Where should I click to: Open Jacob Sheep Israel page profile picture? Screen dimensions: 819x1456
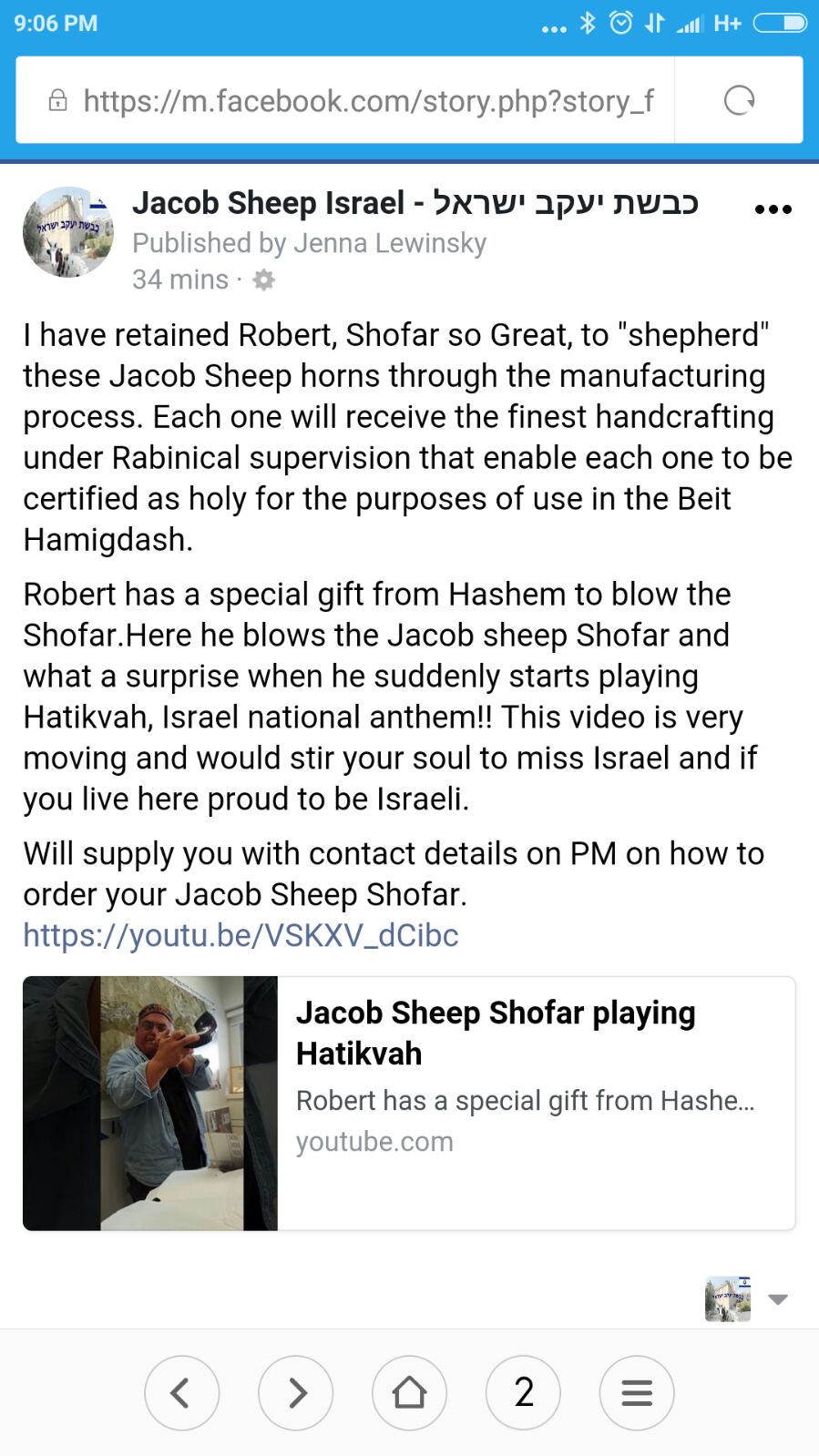click(68, 232)
